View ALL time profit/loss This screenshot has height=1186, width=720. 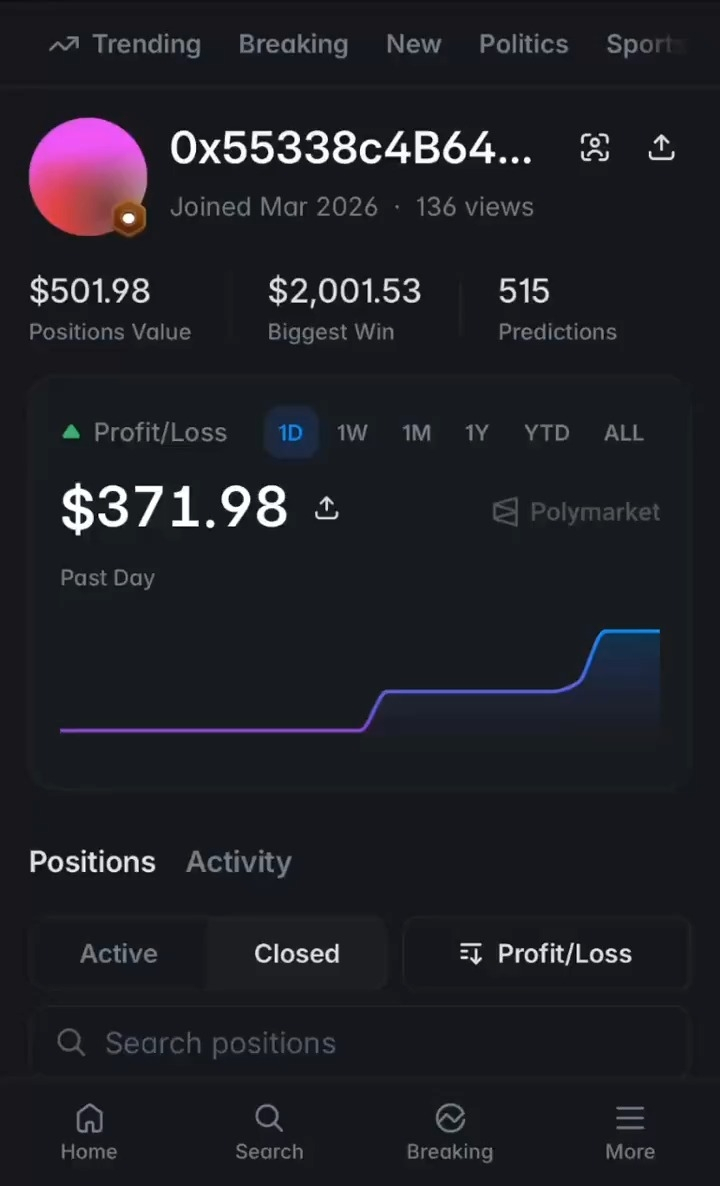[x=623, y=433]
